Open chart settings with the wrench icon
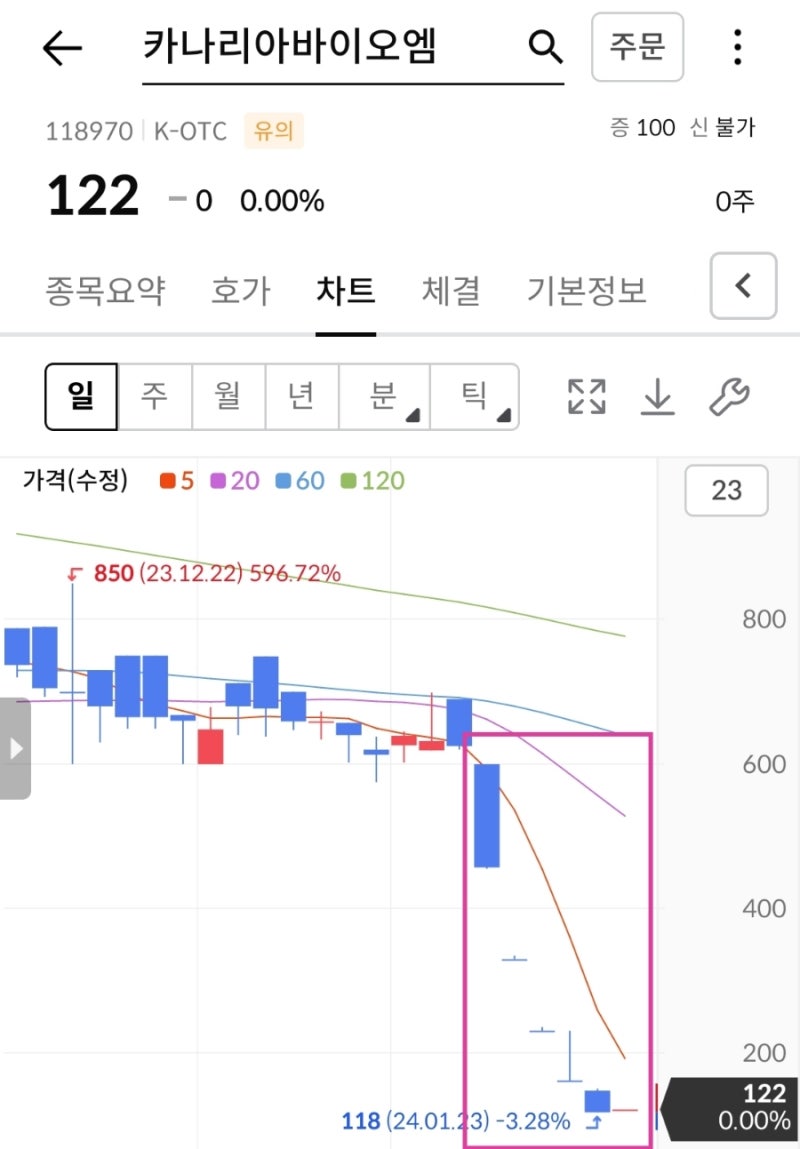Viewport: 800px width, 1149px height. coord(730,396)
